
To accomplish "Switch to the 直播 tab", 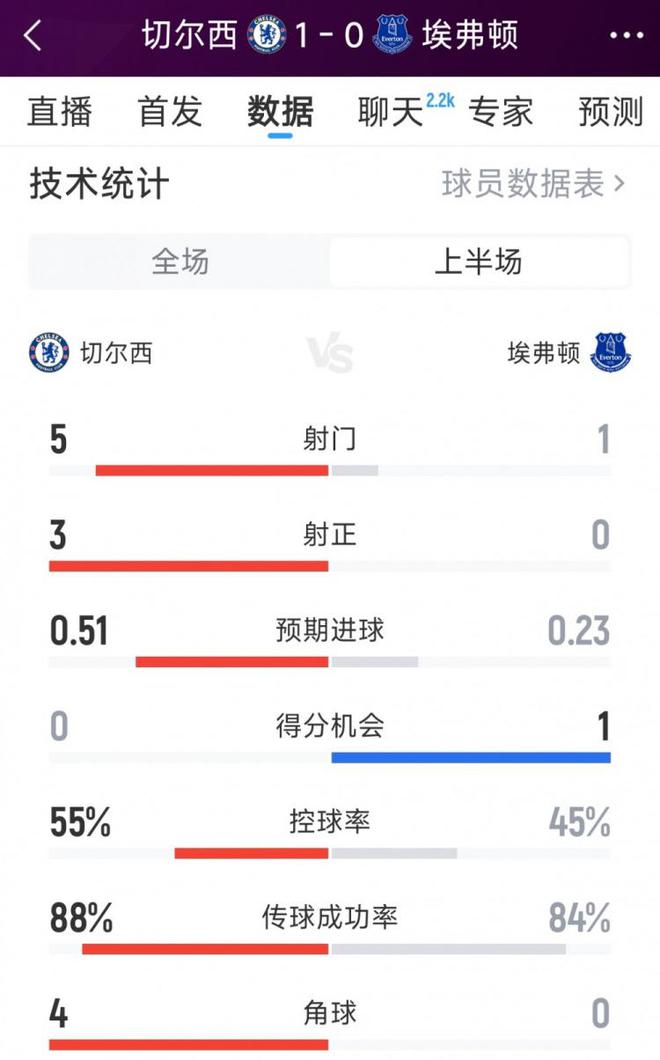I will (59, 111).
